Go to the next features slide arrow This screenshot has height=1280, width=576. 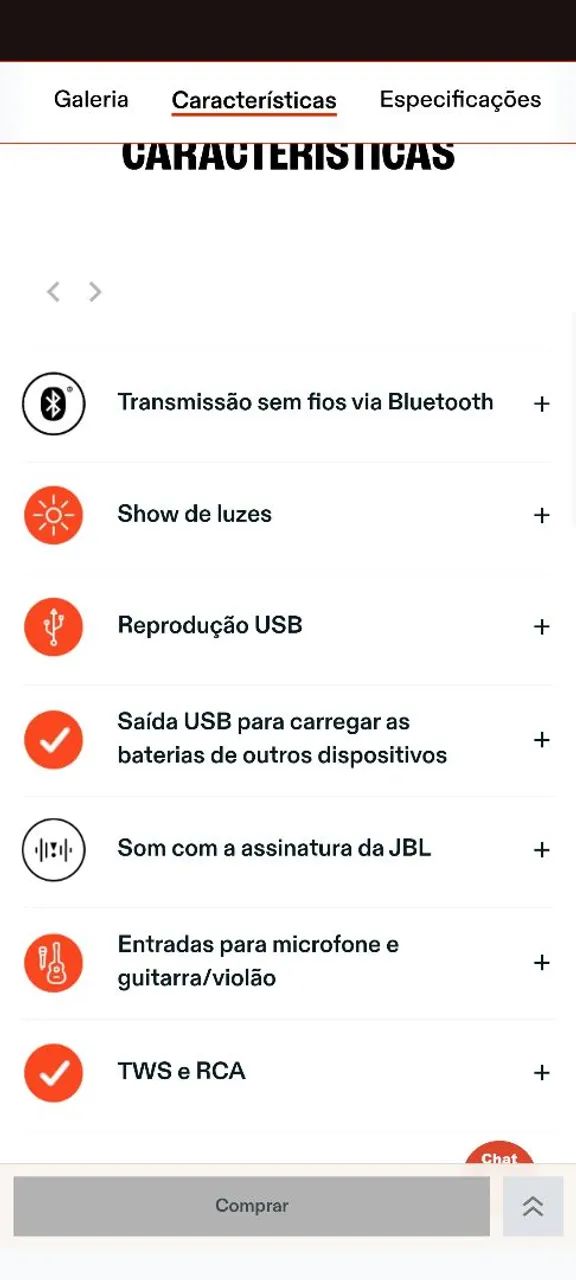tap(95, 292)
